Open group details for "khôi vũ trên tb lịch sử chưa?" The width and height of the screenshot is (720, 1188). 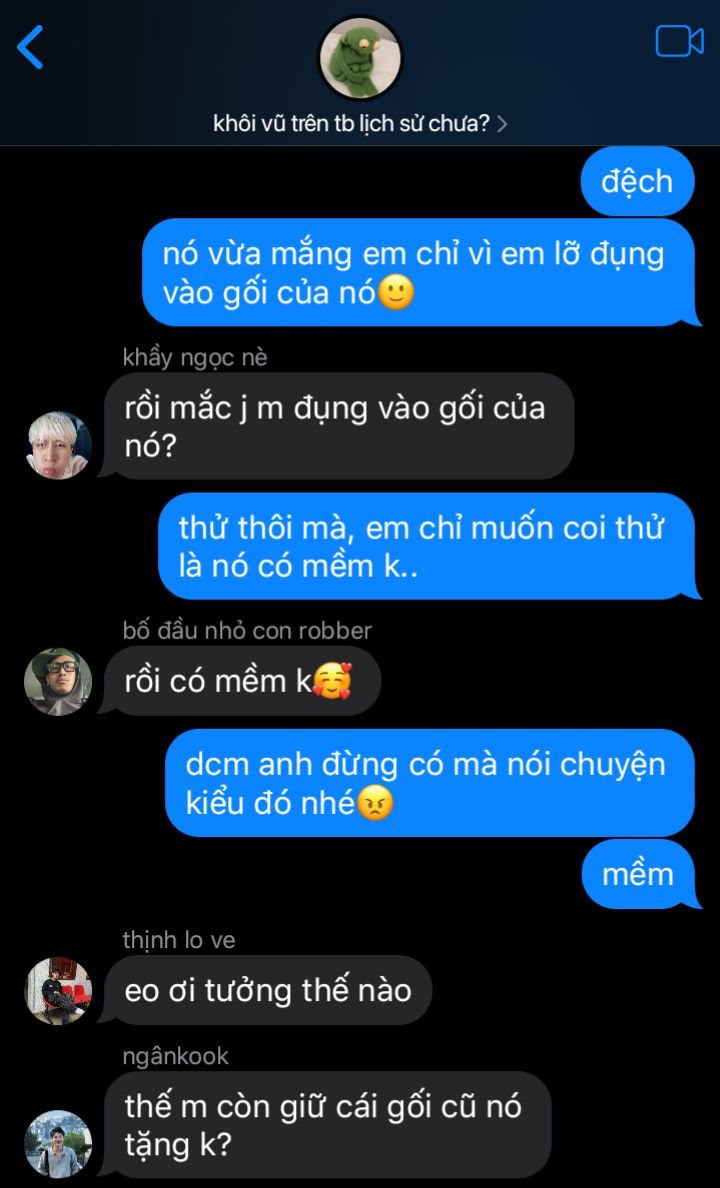click(x=360, y=124)
